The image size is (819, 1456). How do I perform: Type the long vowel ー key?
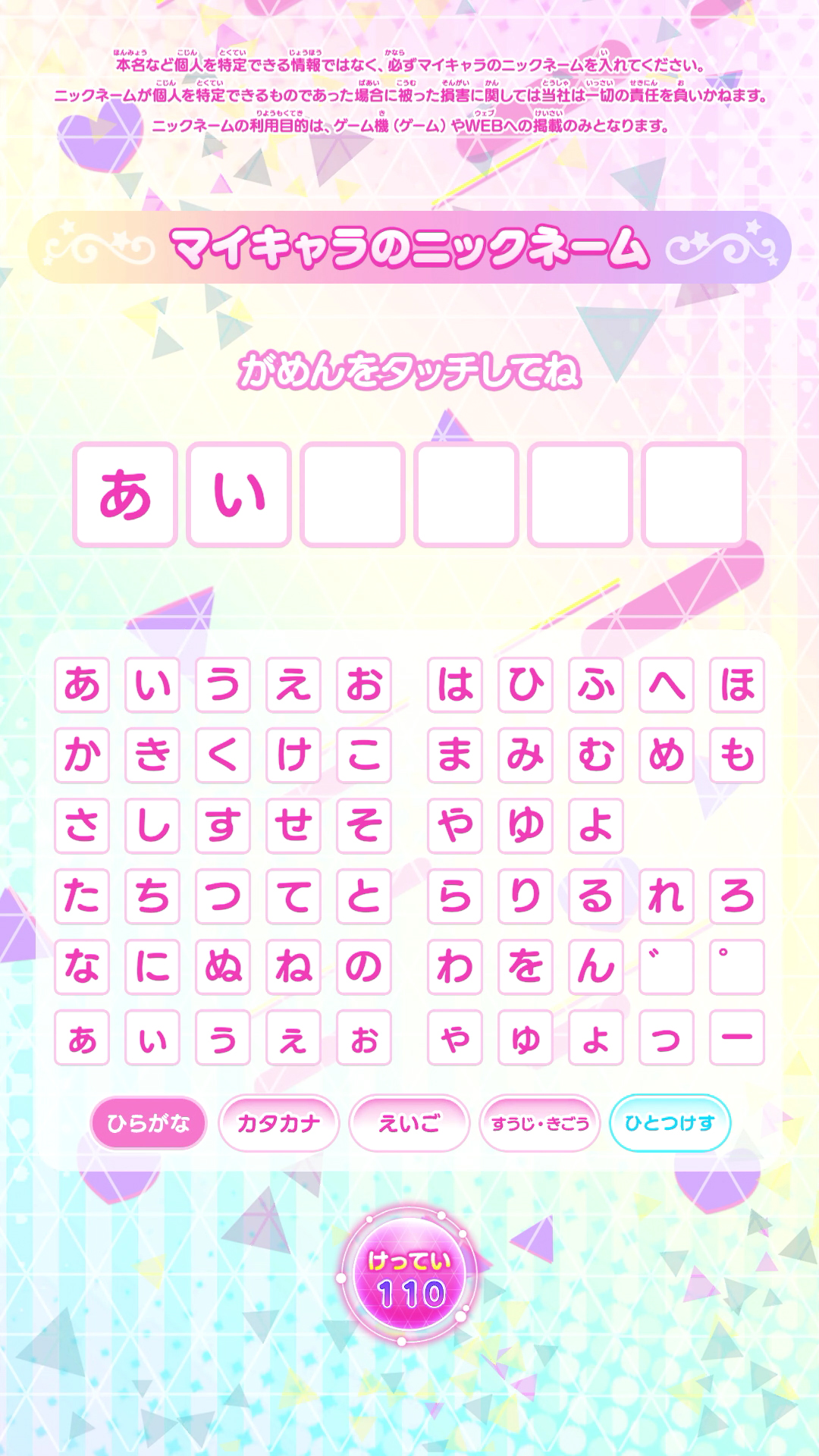tap(737, 1037)
